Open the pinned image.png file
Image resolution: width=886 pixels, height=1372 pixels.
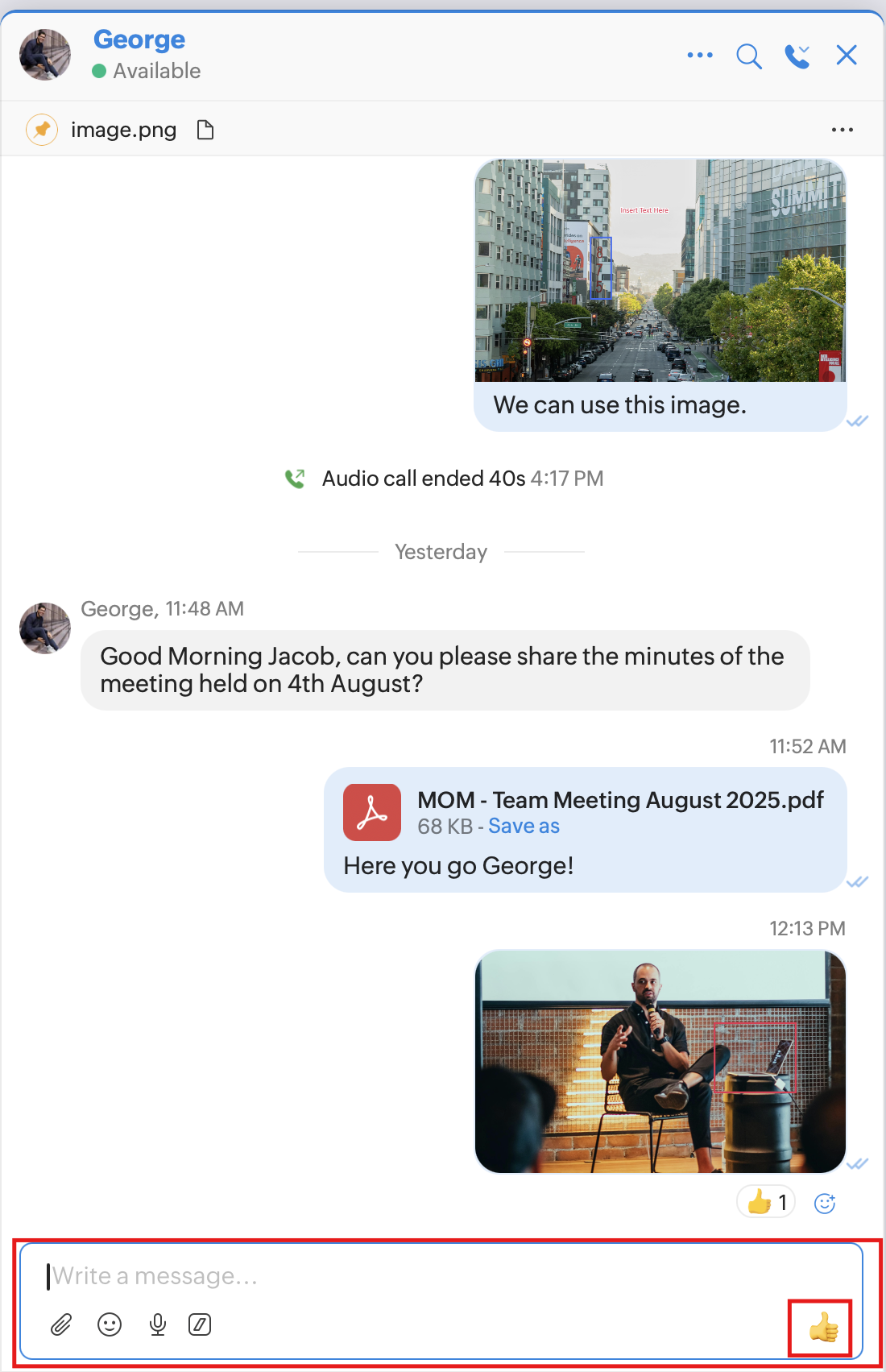click(x=123, y=130)
